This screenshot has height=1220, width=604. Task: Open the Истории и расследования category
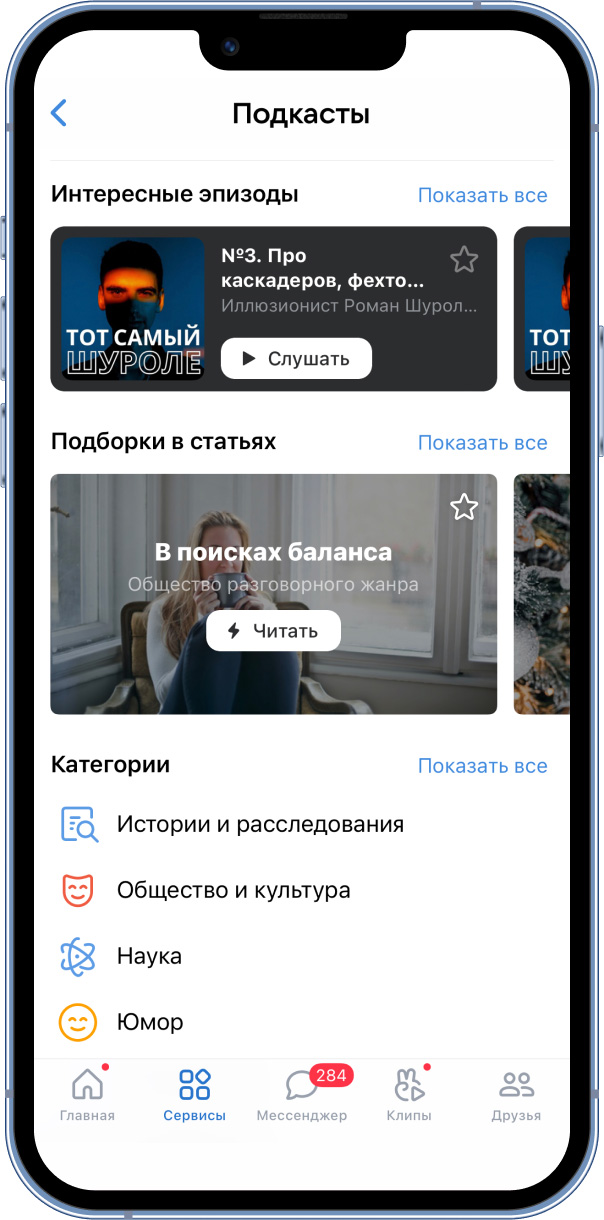(x=302, y=825)
